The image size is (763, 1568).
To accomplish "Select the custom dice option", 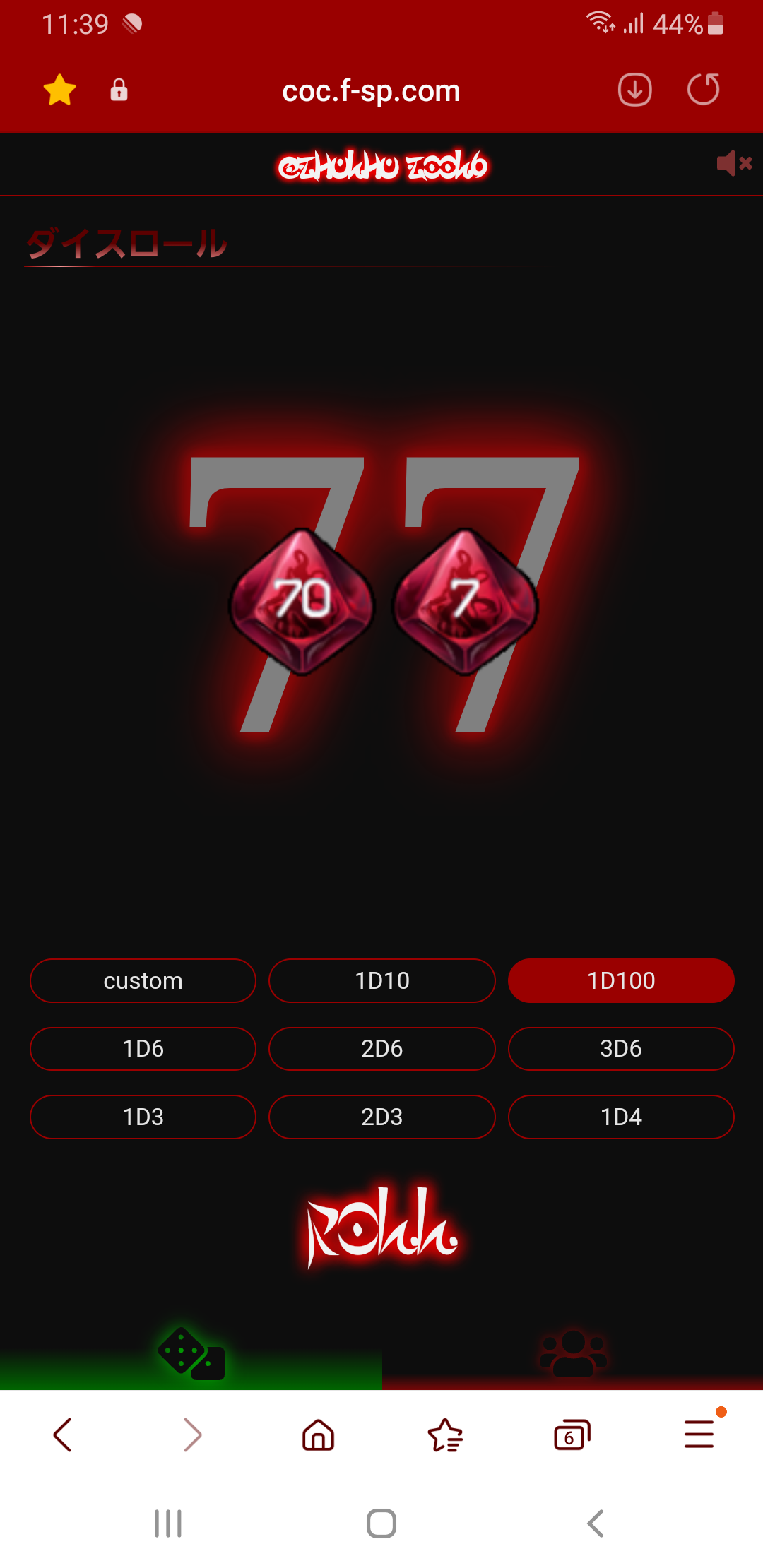I will point(143,980).
